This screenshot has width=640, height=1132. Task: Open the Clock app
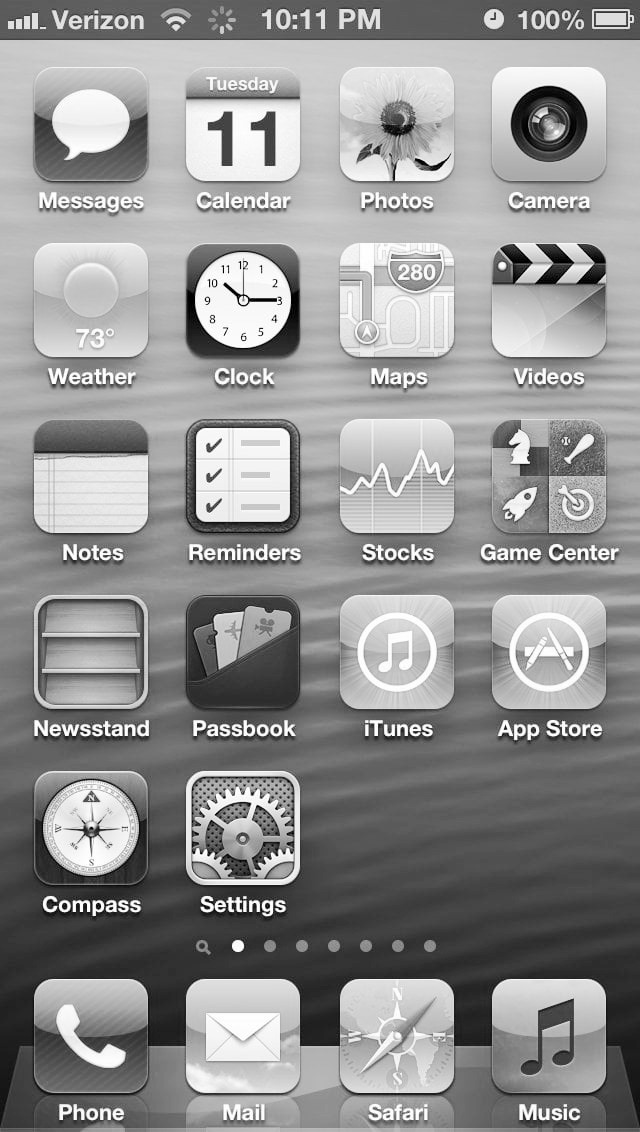[243, 300]
